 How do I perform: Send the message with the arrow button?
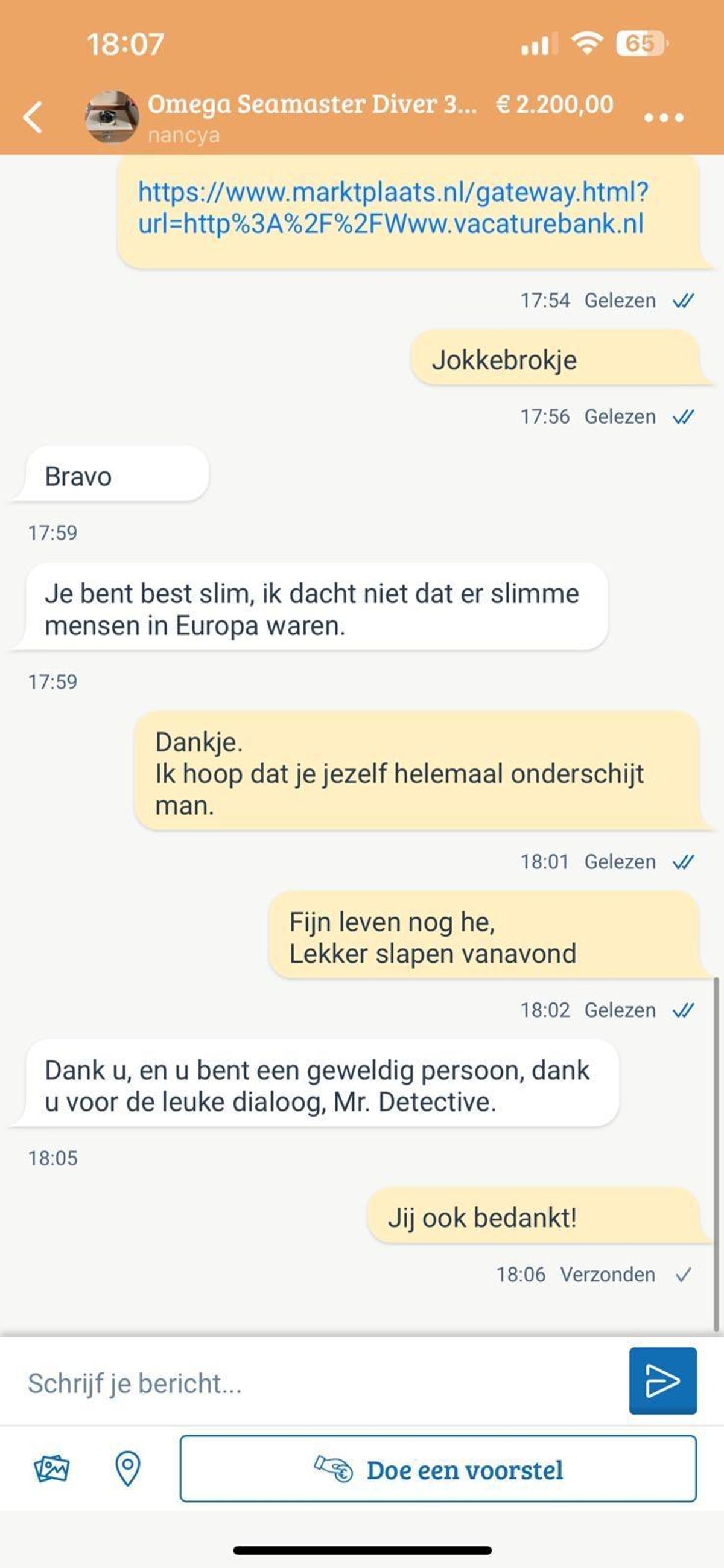click(662, 1380)
